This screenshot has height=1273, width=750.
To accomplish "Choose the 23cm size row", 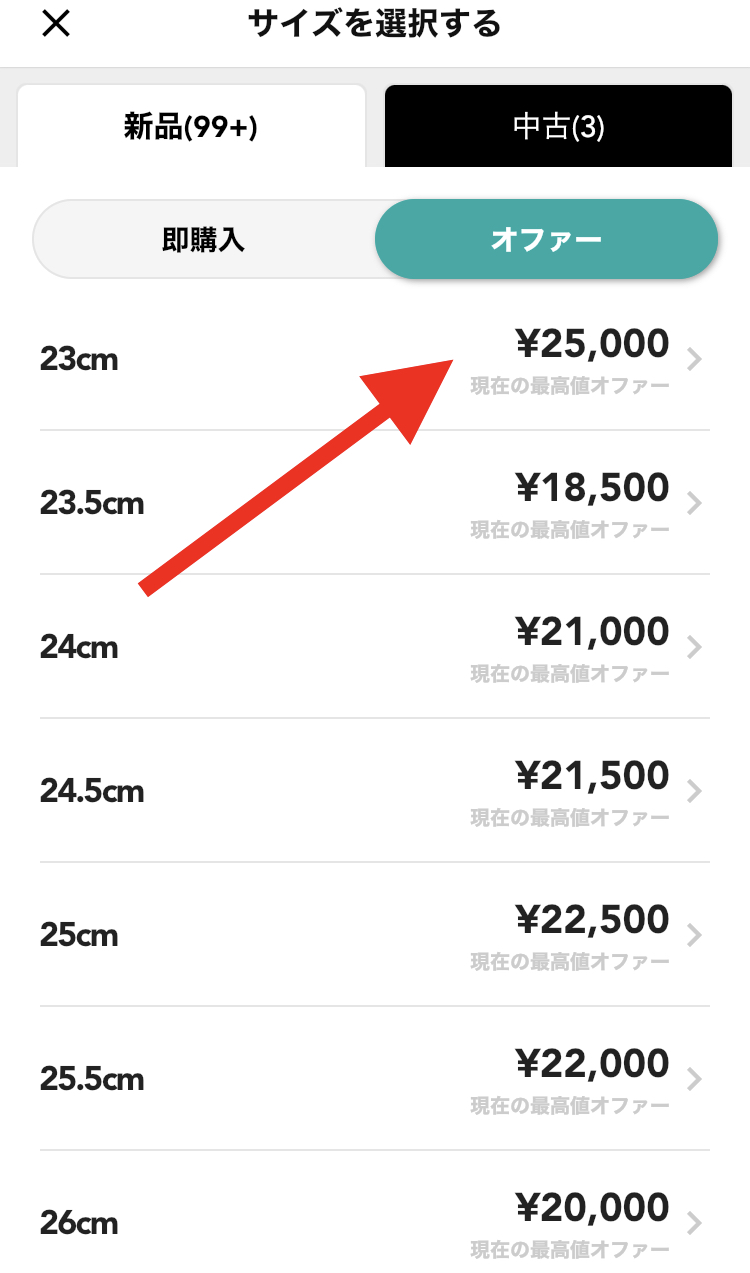I will pos(375,359).
